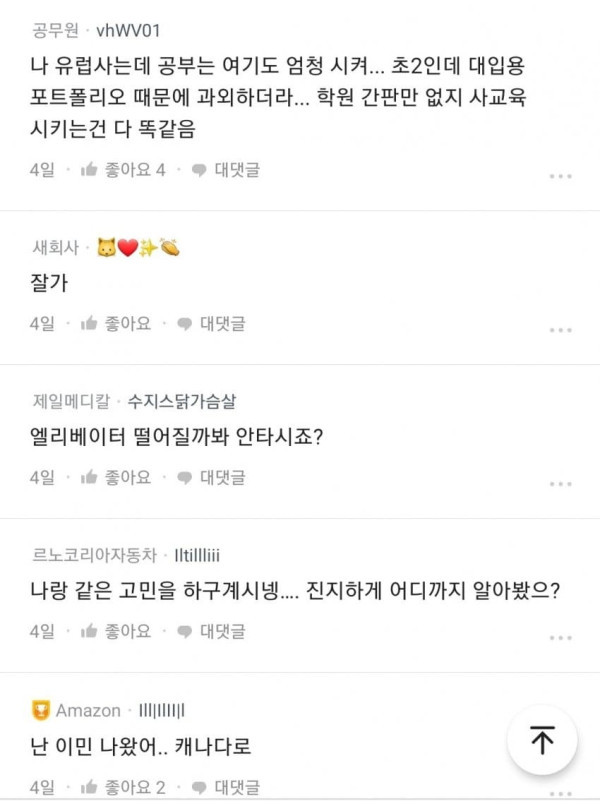Open more options for vhWV01's comment

click(x=560, y=175)
